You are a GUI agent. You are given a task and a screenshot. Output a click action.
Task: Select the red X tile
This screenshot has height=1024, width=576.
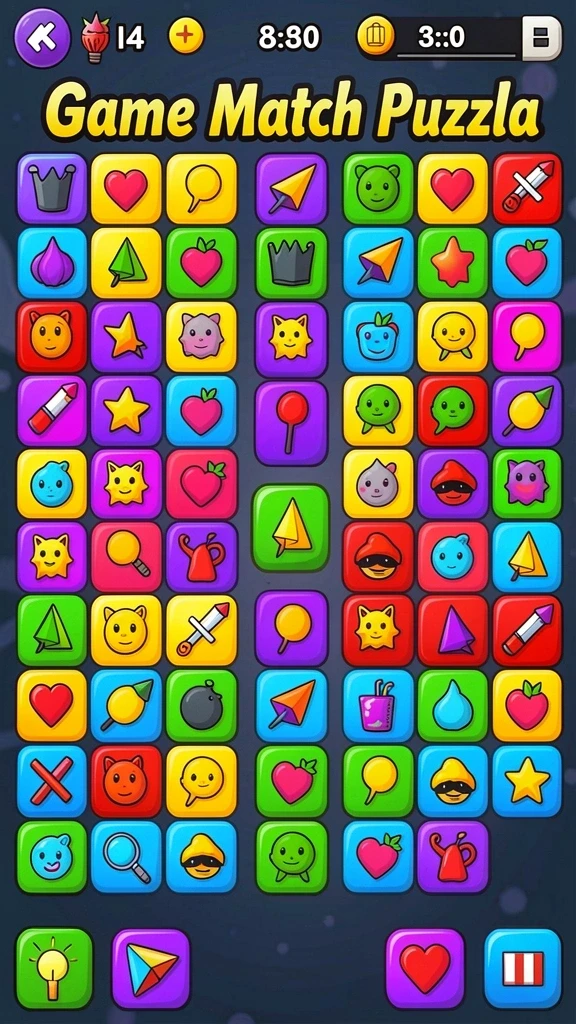click(x=52, y=782)
